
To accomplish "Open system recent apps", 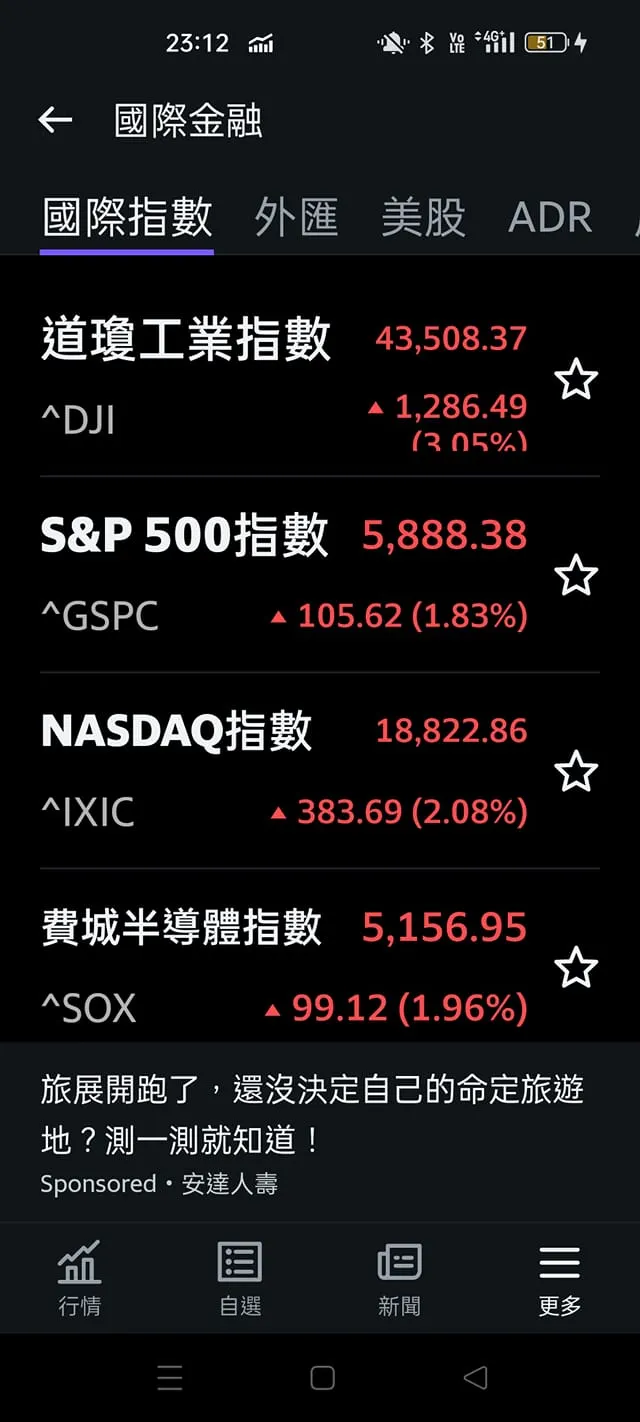I will tap(170, 1378).
